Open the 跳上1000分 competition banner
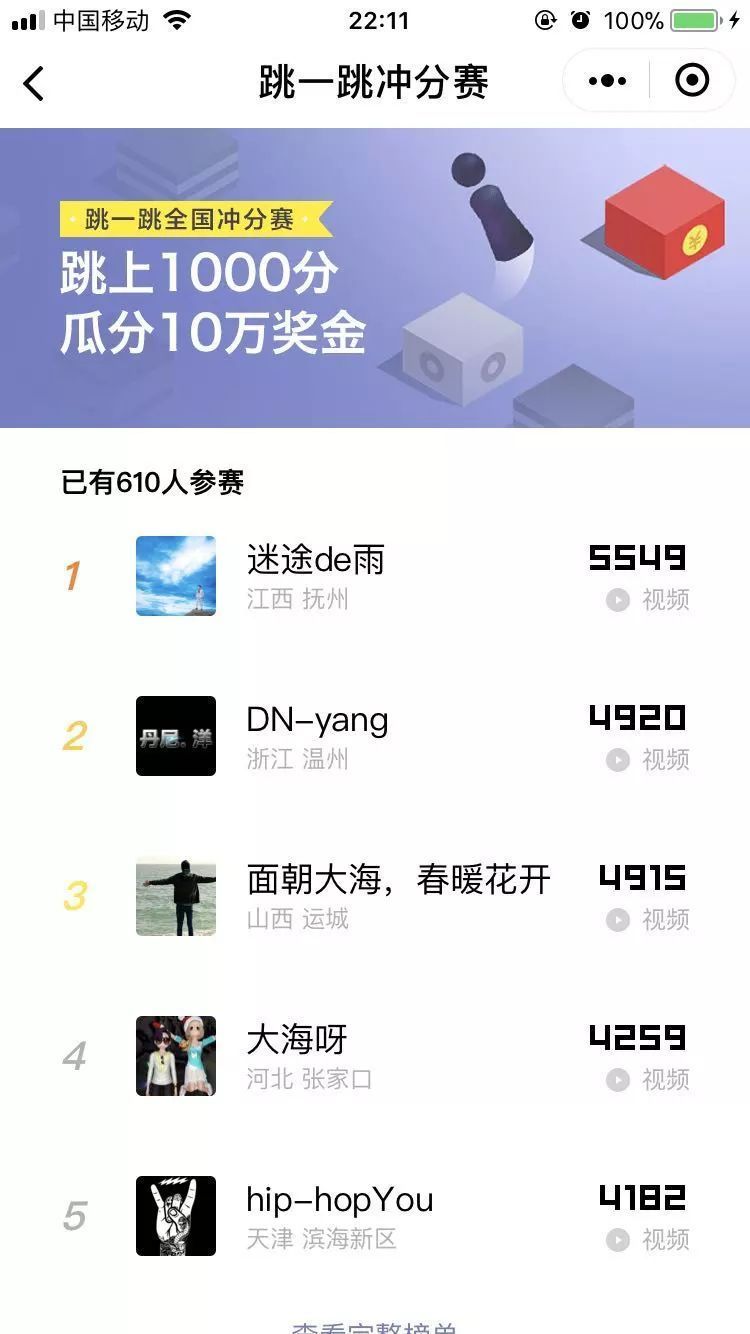This screenshot has height=1334, width=750. click(375, 278)
